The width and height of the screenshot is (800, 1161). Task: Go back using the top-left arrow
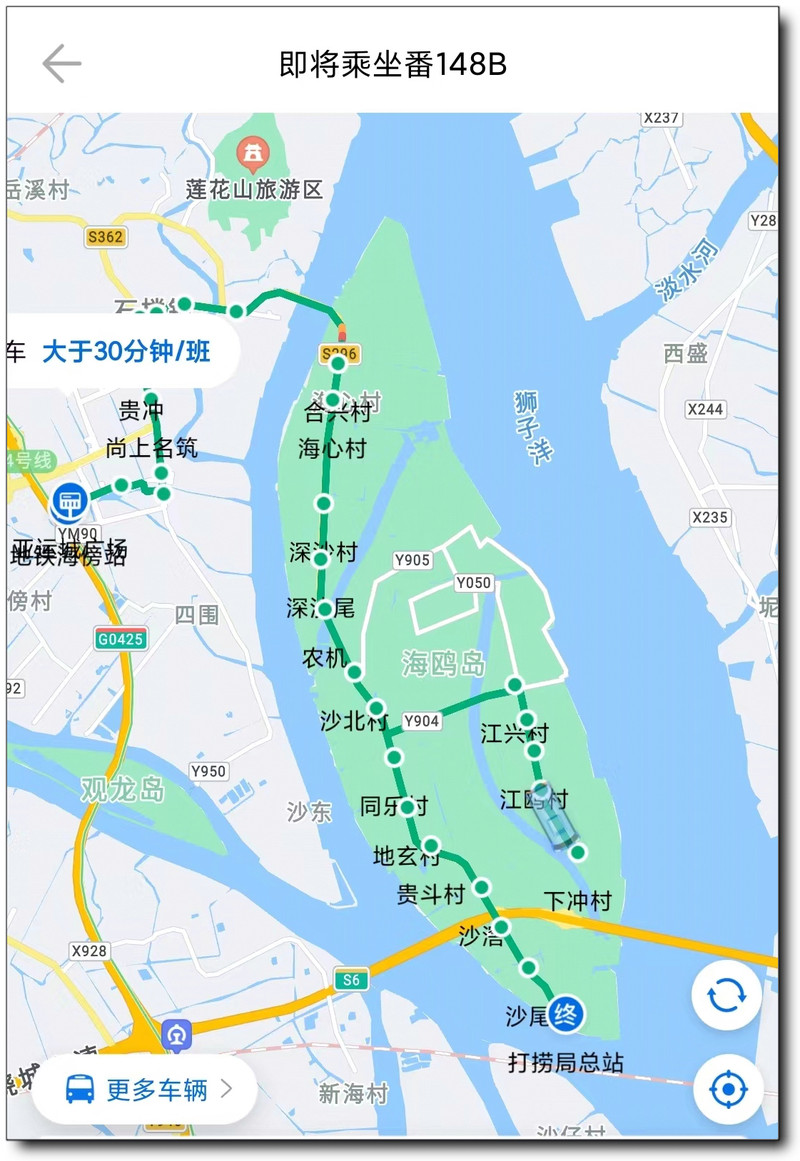pos(61,65)
